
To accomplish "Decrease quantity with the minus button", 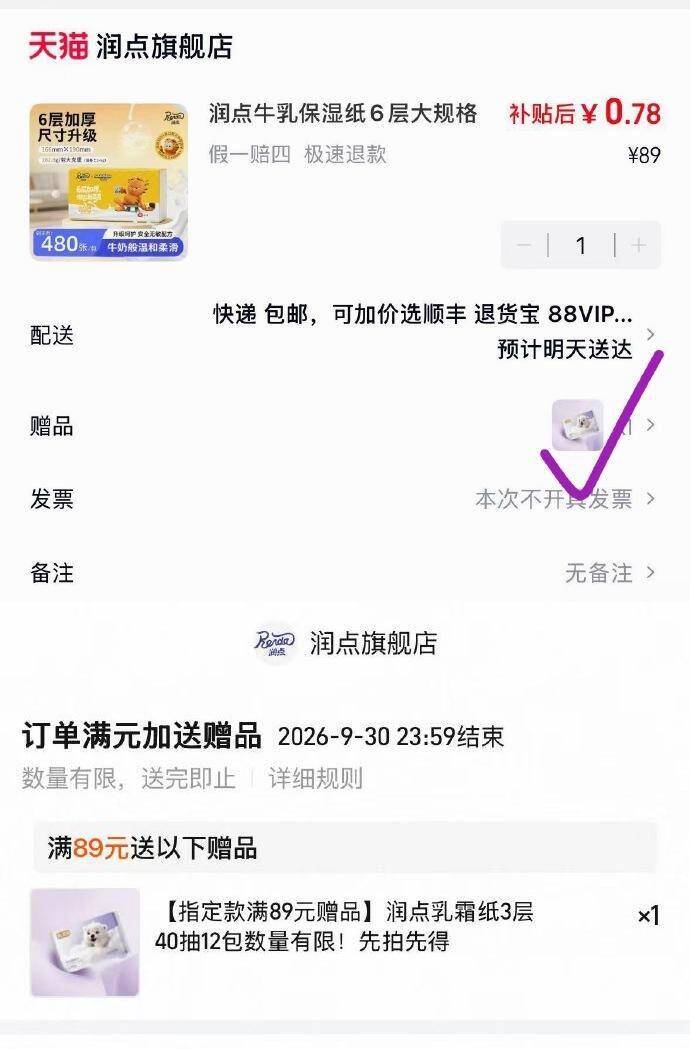I will pos(524,245).
